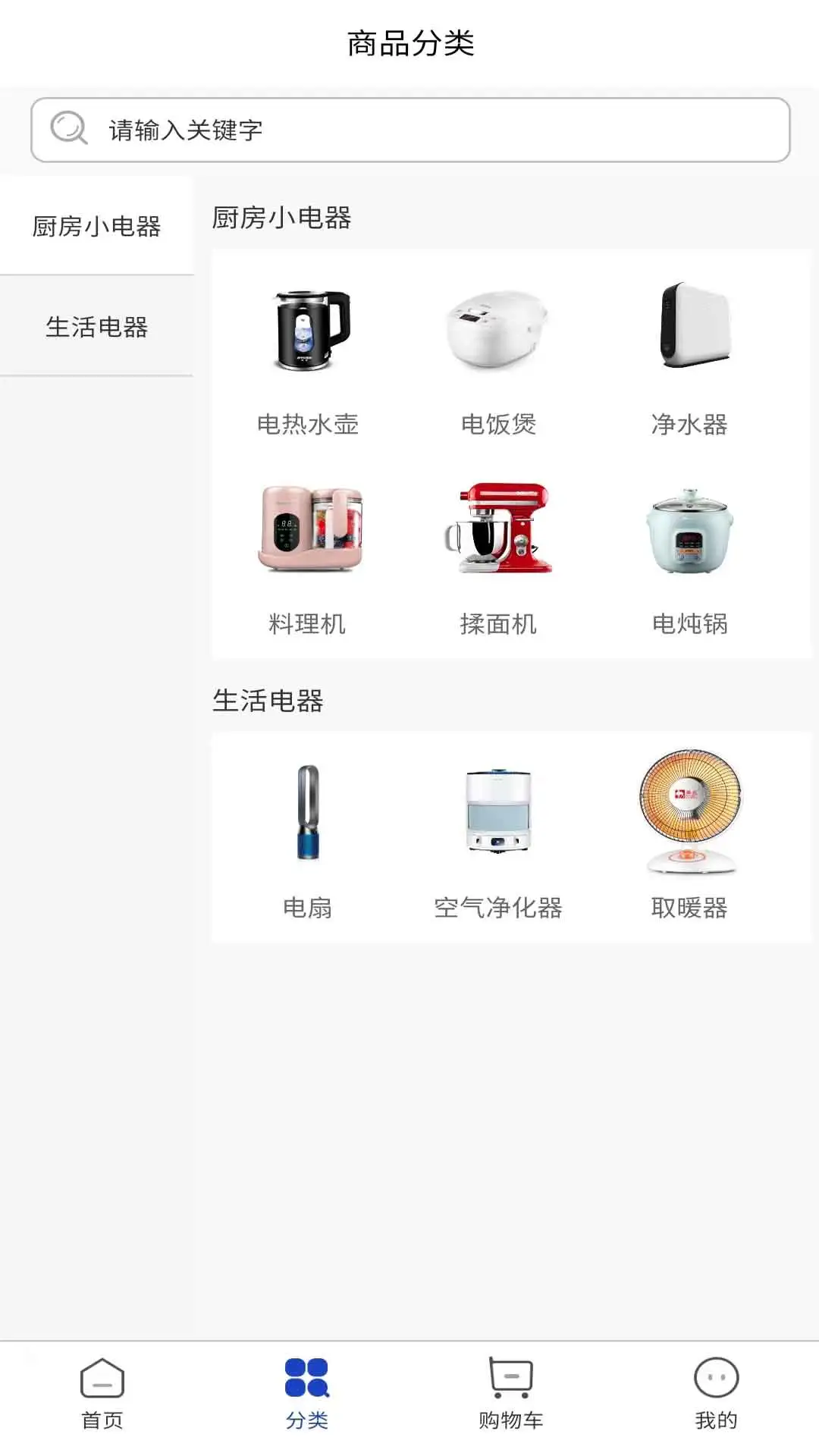819x1456 pixels.
Task: Open the 我的 profile icon
Action: pyautogui.click(x=713, y=1382)
